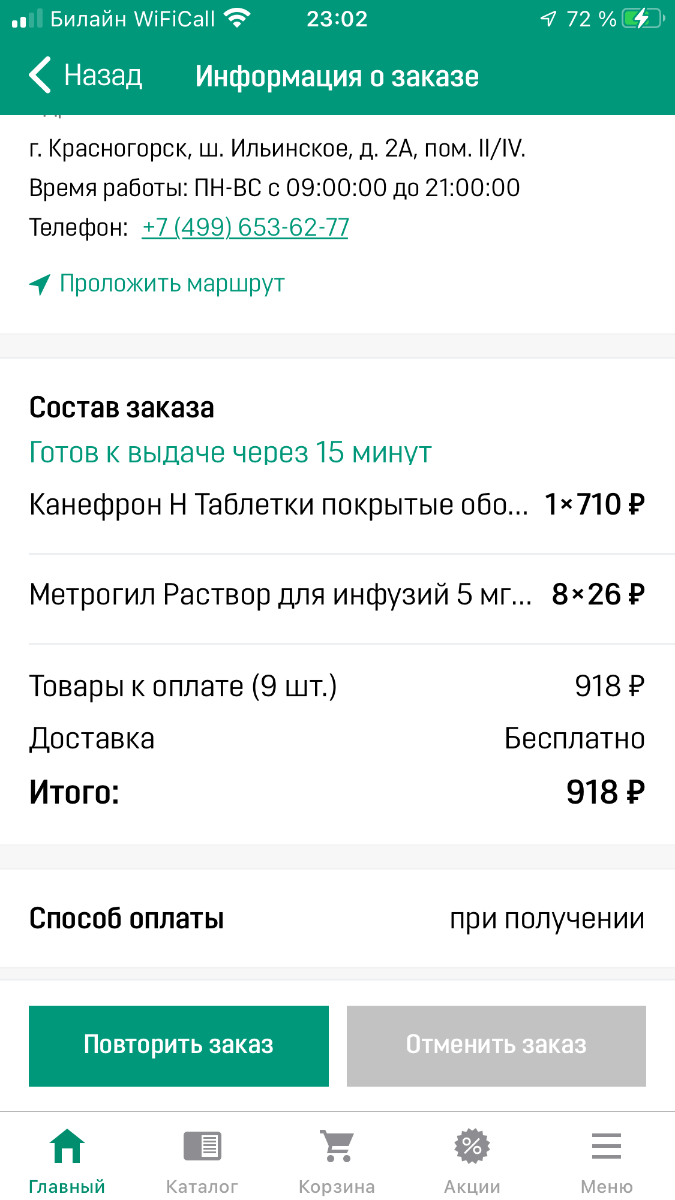The width and height of the screenshot is (675, 1200).
Task: Open the Акции tab
Action: 472,1160
